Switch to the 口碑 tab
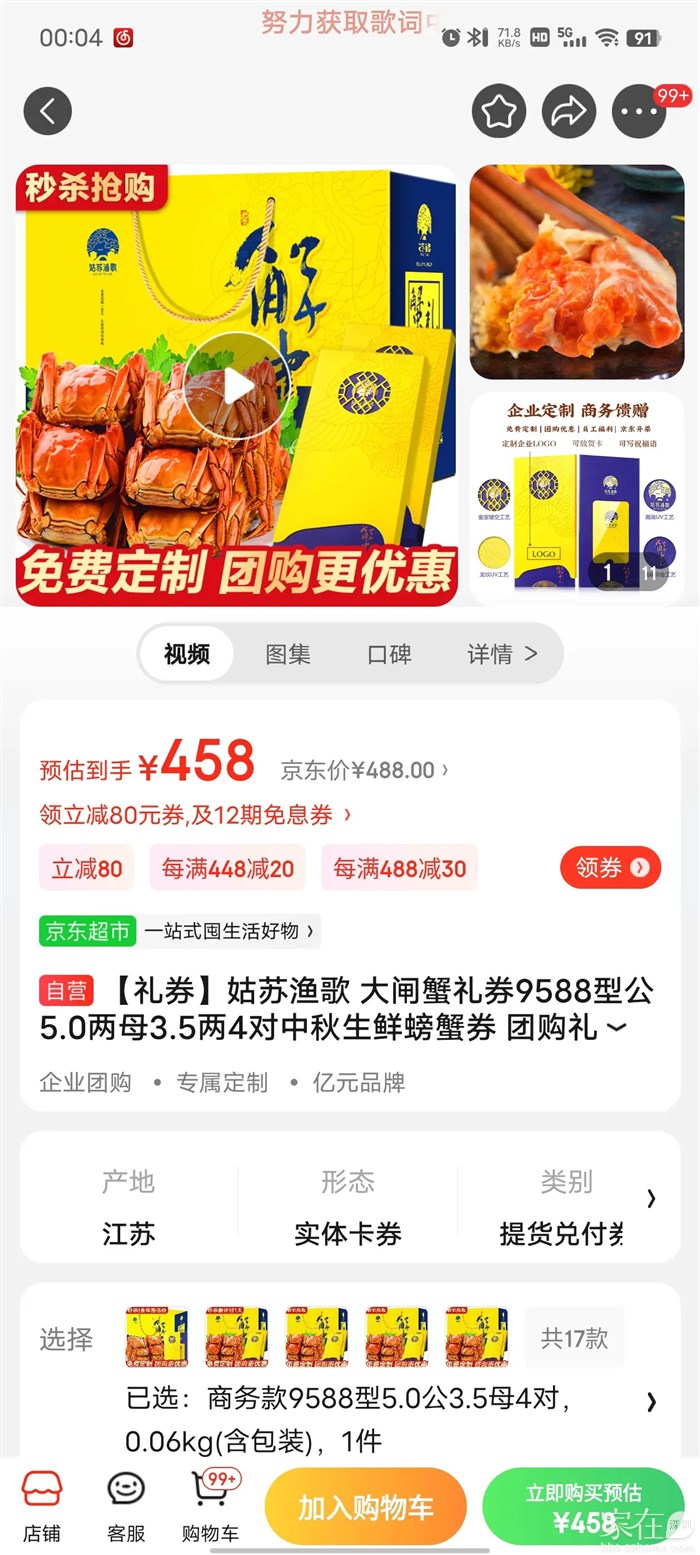700x1555 pixels. [389, 654]
